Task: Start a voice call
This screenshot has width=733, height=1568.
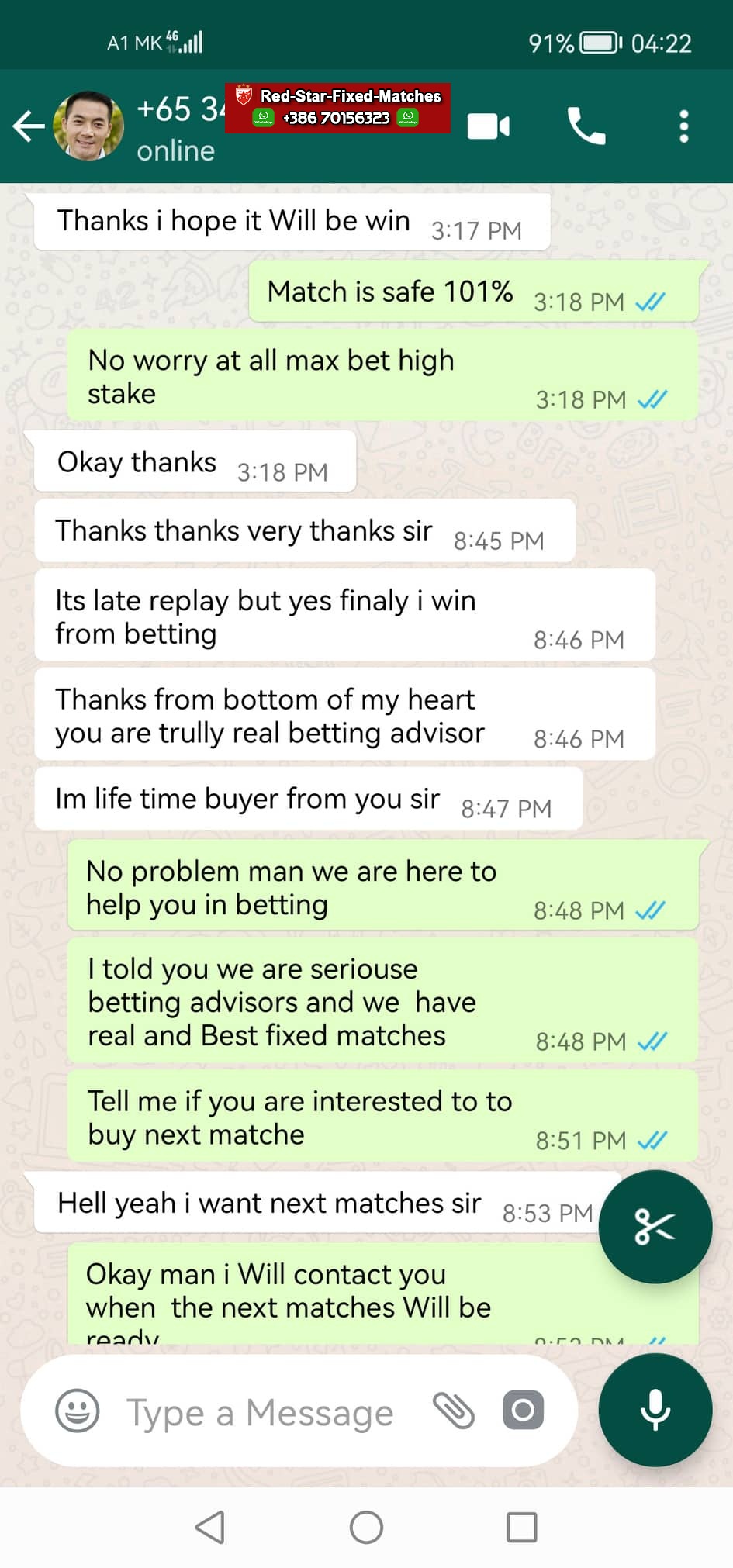Action: point(586,126)
